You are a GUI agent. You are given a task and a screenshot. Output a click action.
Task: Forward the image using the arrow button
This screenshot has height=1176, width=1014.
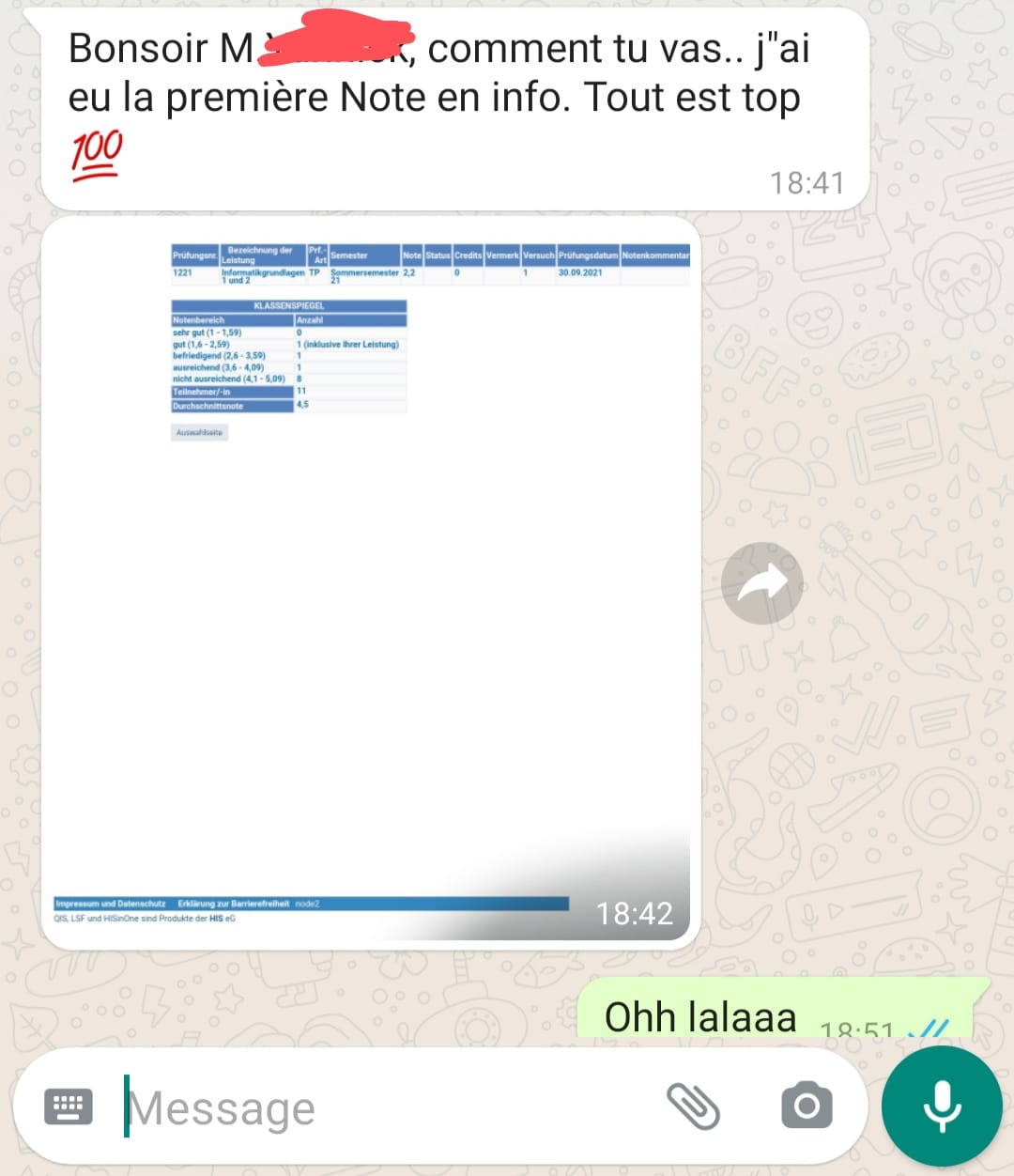click(761, 583)
